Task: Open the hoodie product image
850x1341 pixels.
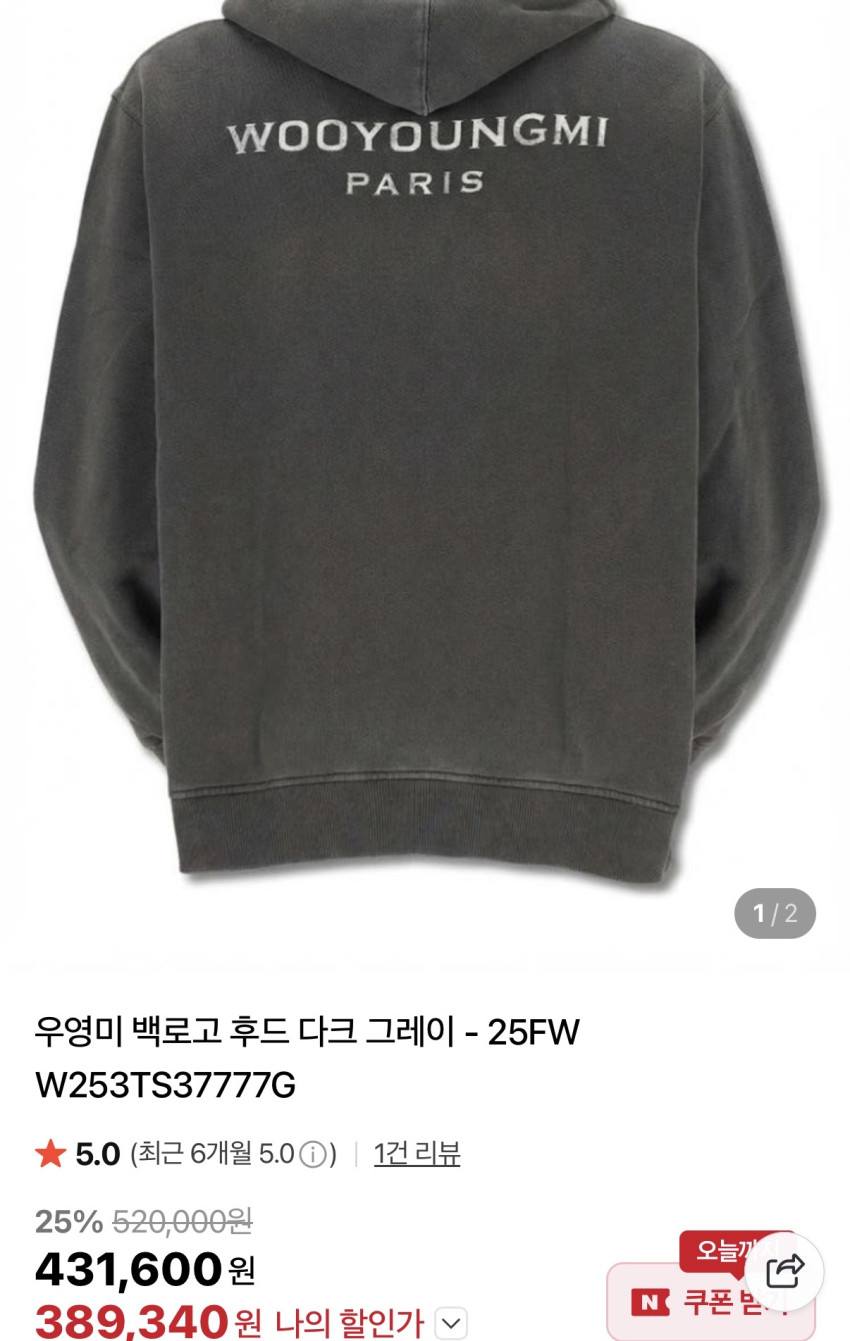Action: [425, 450]
